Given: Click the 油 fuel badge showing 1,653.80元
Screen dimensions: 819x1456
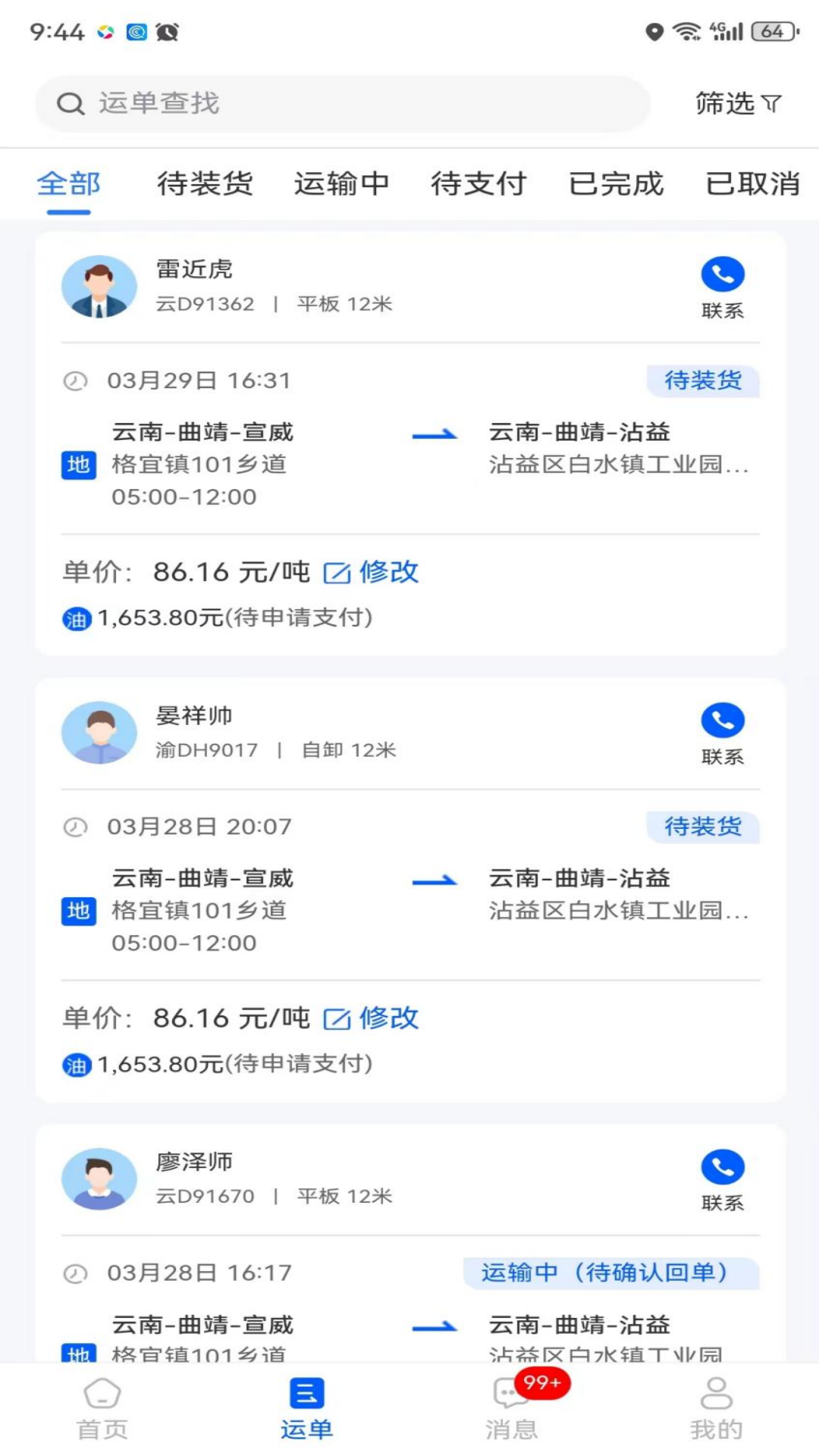Looking at the screenshot, I should point(76,618).
